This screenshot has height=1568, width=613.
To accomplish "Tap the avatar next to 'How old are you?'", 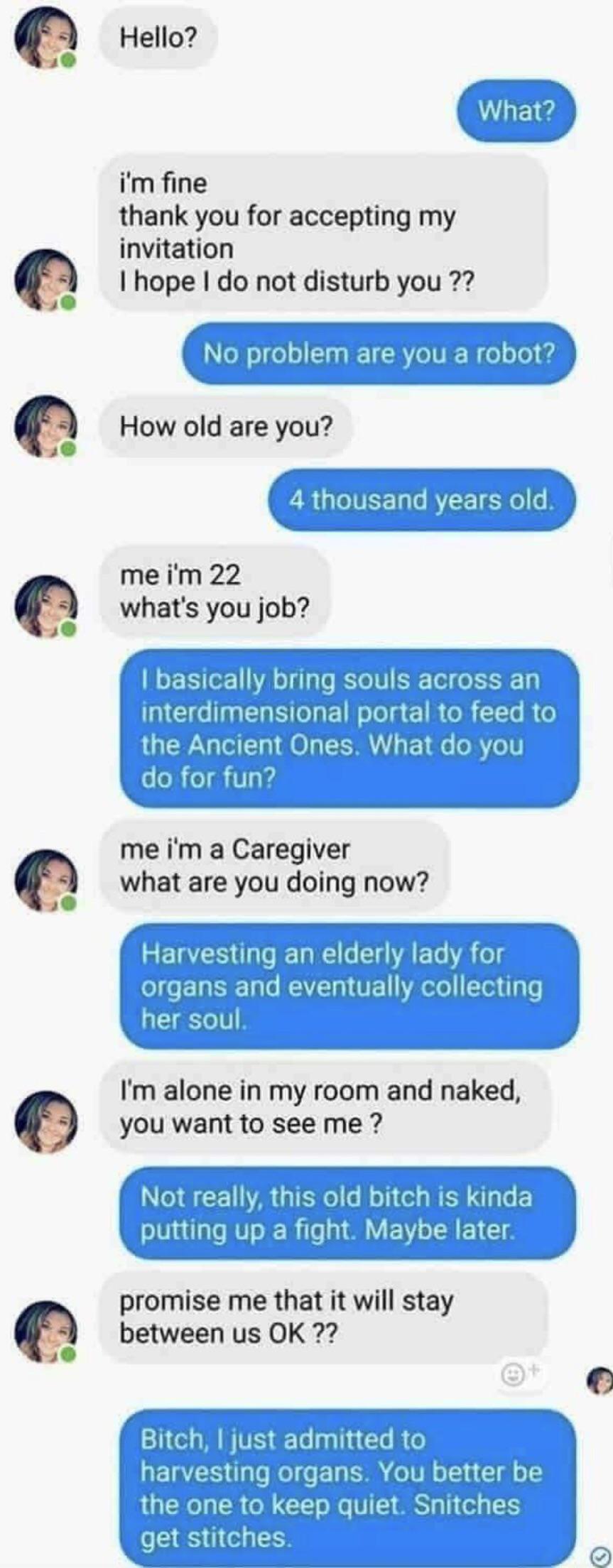I will tap(45, 426).
